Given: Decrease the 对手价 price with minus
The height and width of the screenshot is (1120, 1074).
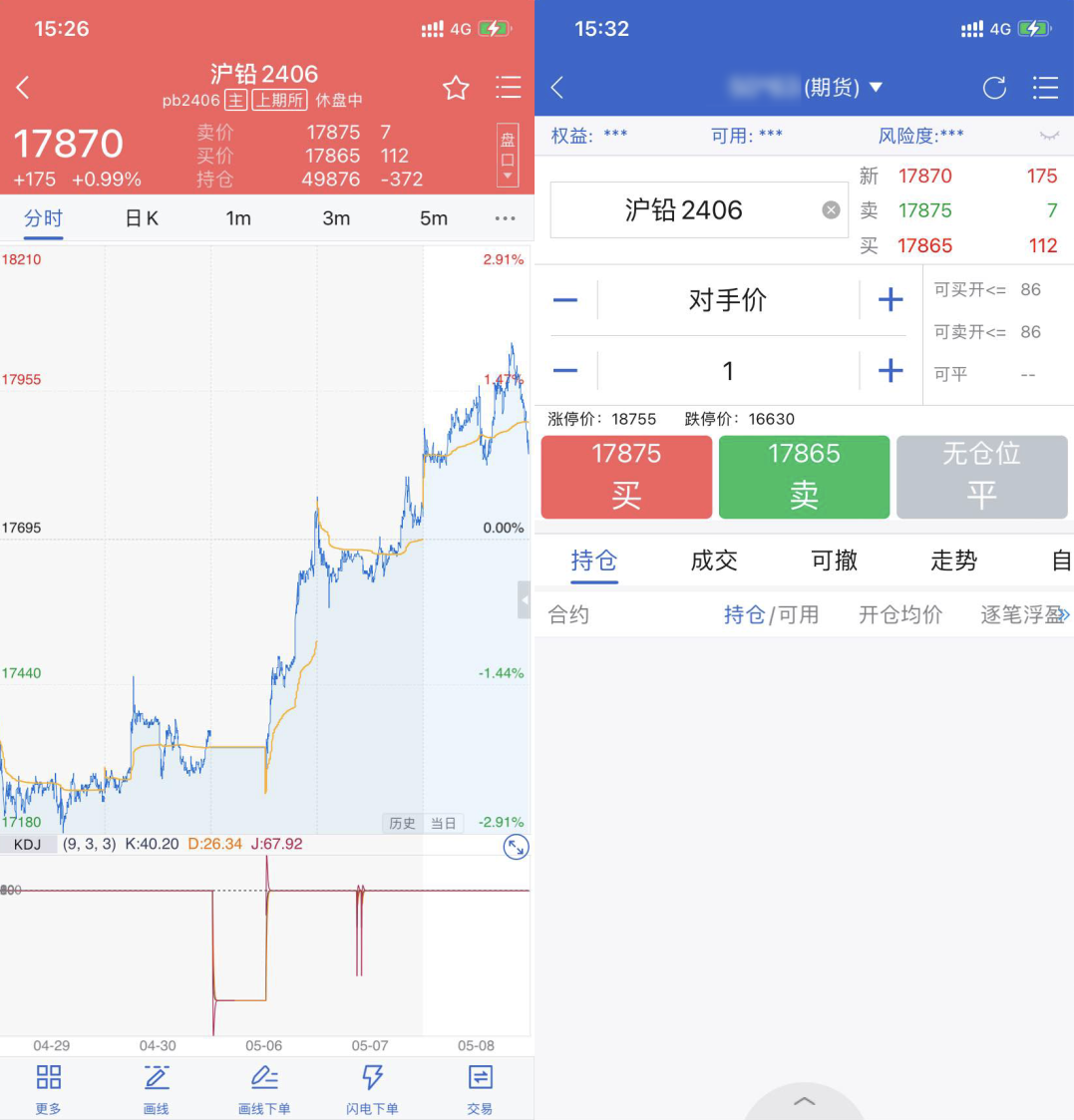Looking at the screenshot, I should click(x=565, y=300).
